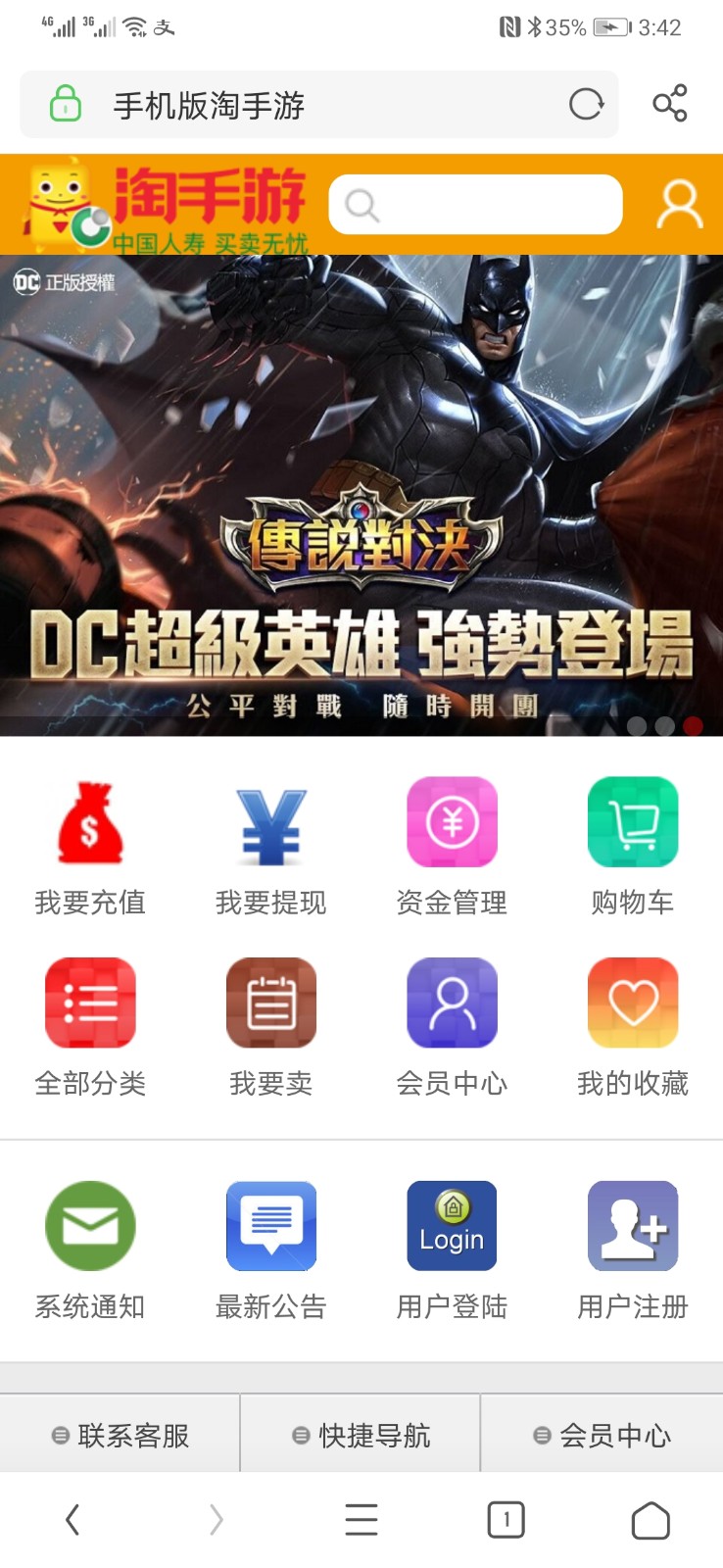Open the user profile icon in the header
The width and height of the screenshot is (723, 1568).
click(x=680, y=205)
